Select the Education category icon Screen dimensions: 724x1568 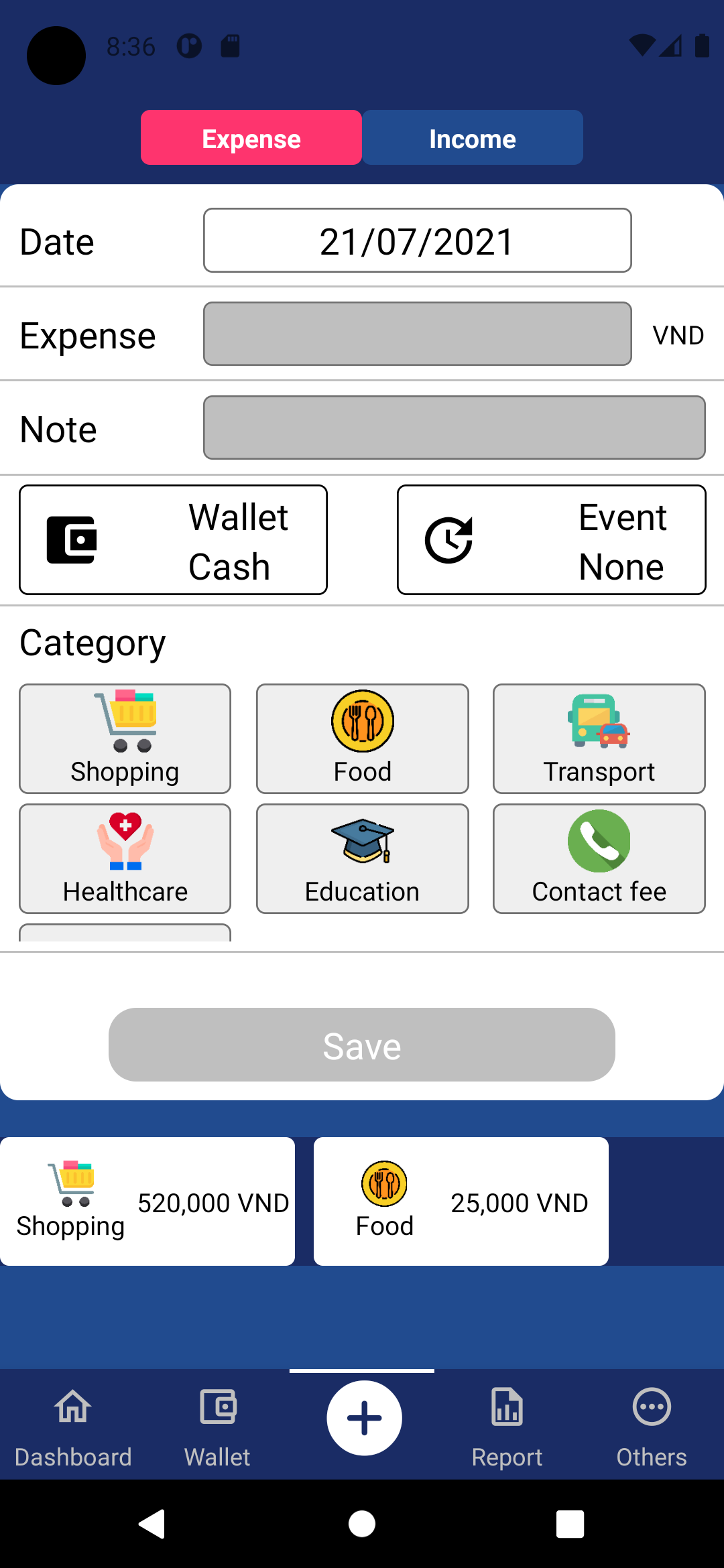pyautogui.click(x=362, y=858)
